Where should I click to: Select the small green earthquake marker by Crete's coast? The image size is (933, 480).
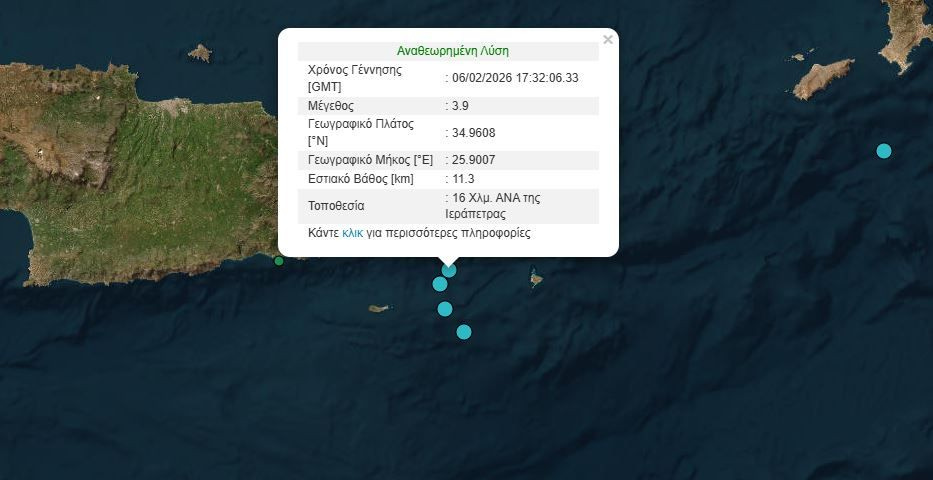[x=279, y=261]
